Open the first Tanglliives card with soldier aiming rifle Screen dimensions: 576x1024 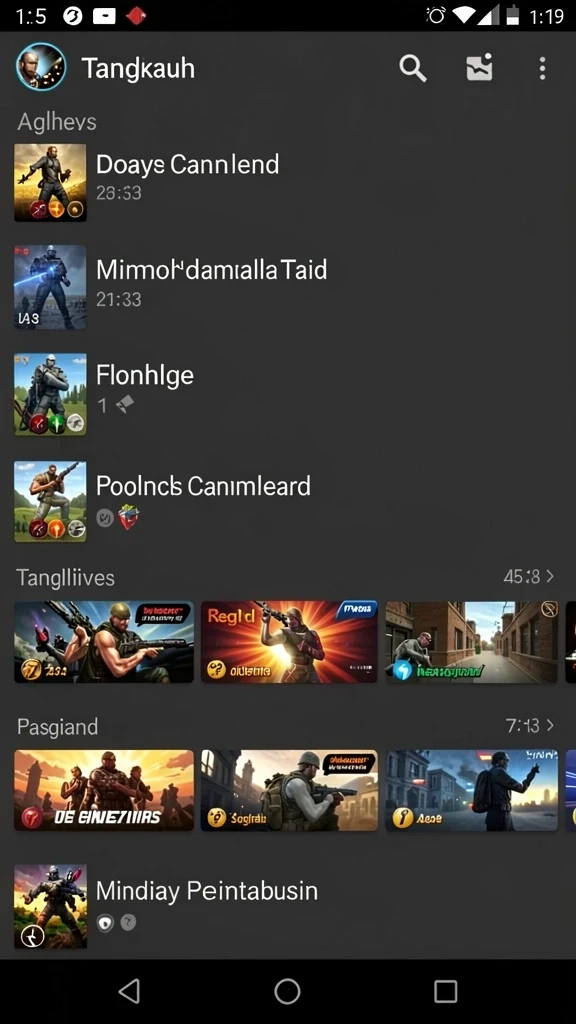tap(104, 642)
